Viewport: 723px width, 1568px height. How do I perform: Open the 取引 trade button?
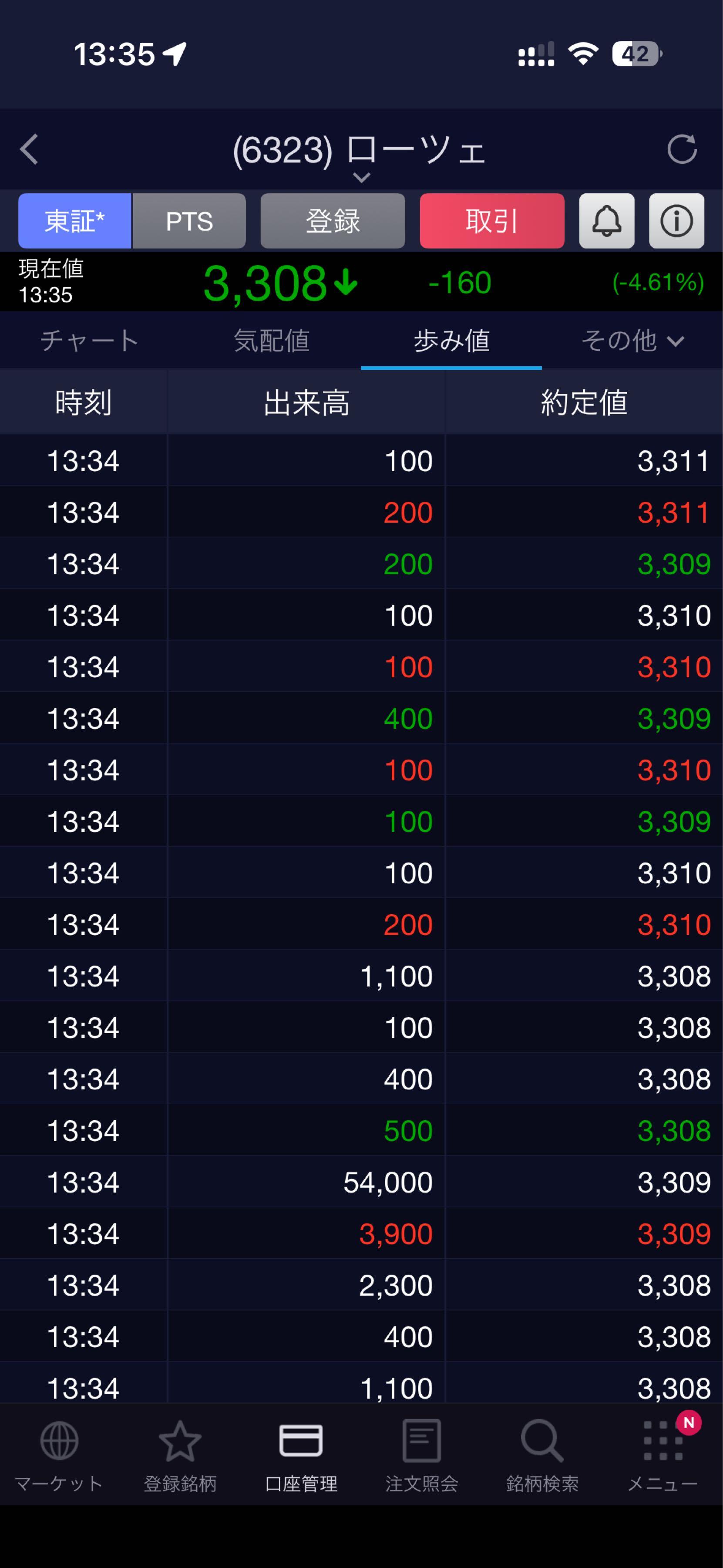click(491, 221)
